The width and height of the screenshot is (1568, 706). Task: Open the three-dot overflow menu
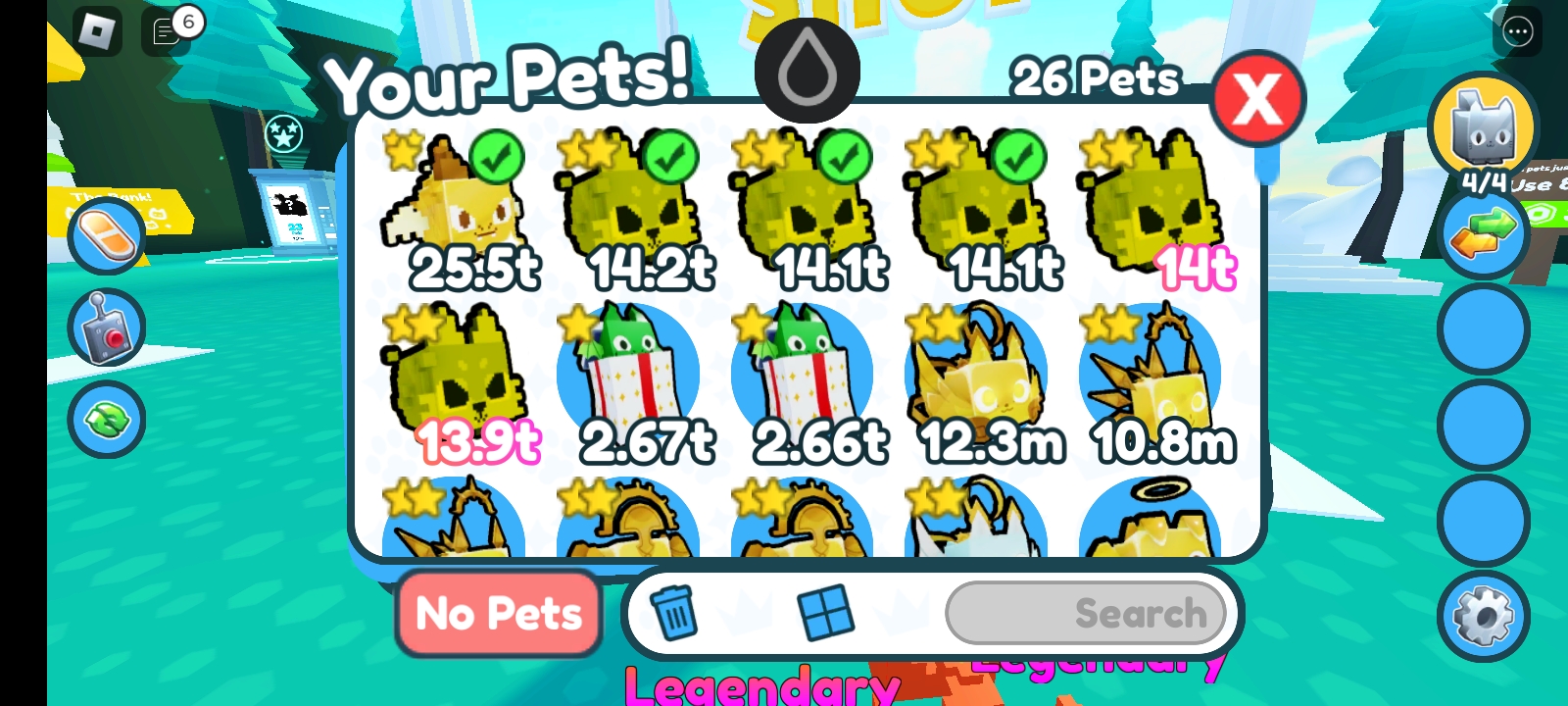[x=1517, y=32]
